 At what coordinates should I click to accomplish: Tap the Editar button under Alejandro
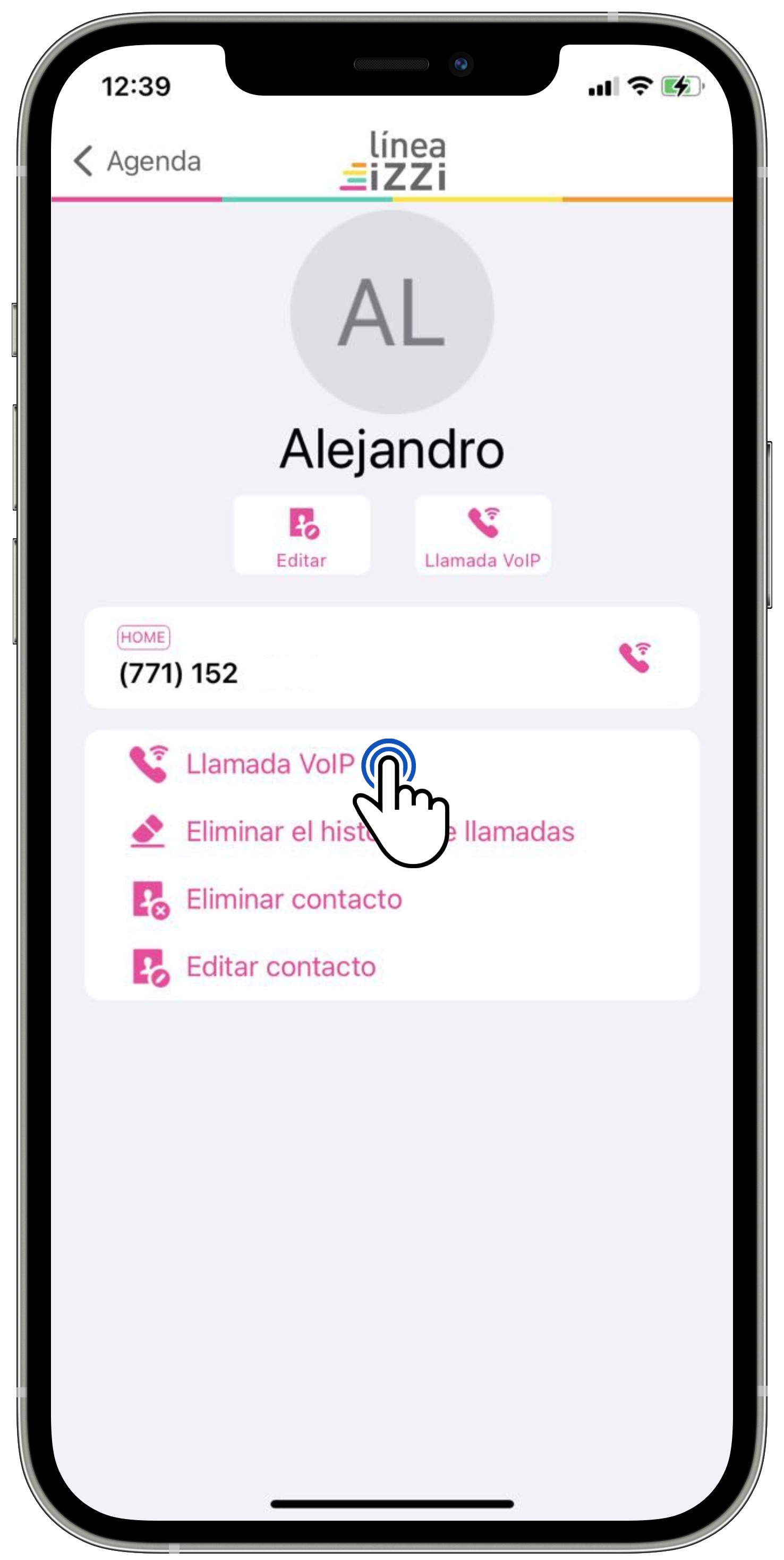[302, 534]
